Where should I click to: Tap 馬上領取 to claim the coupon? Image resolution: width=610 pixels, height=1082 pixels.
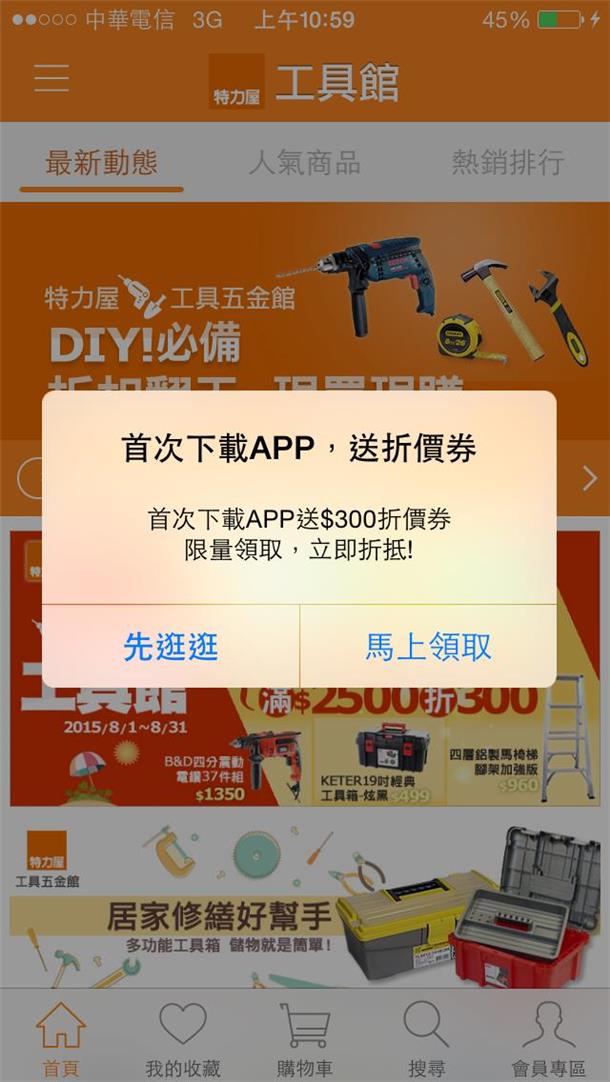point(428,647)
